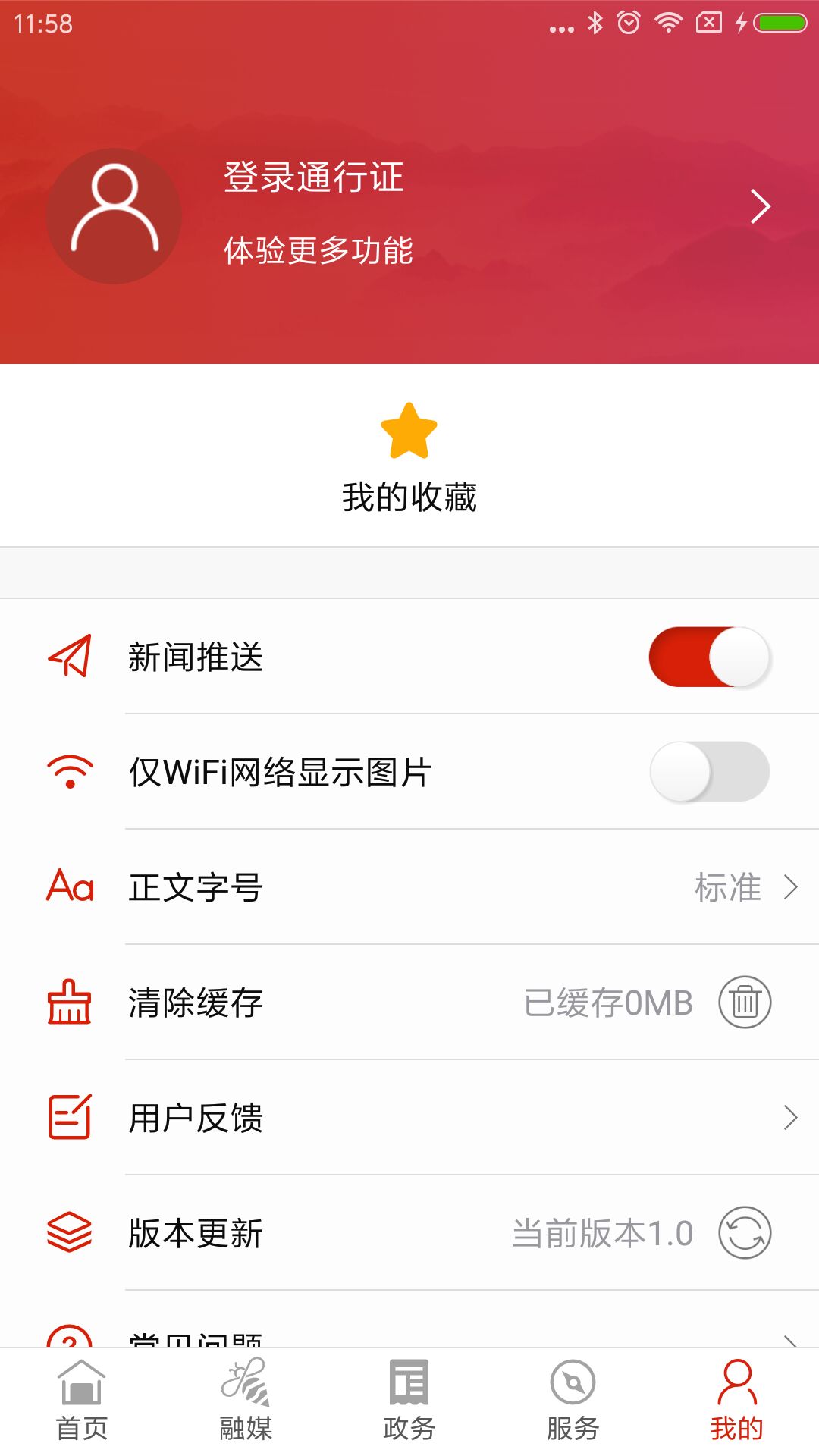Open 用户反馈 feedback via its chevron

(x=791, y=1116)
